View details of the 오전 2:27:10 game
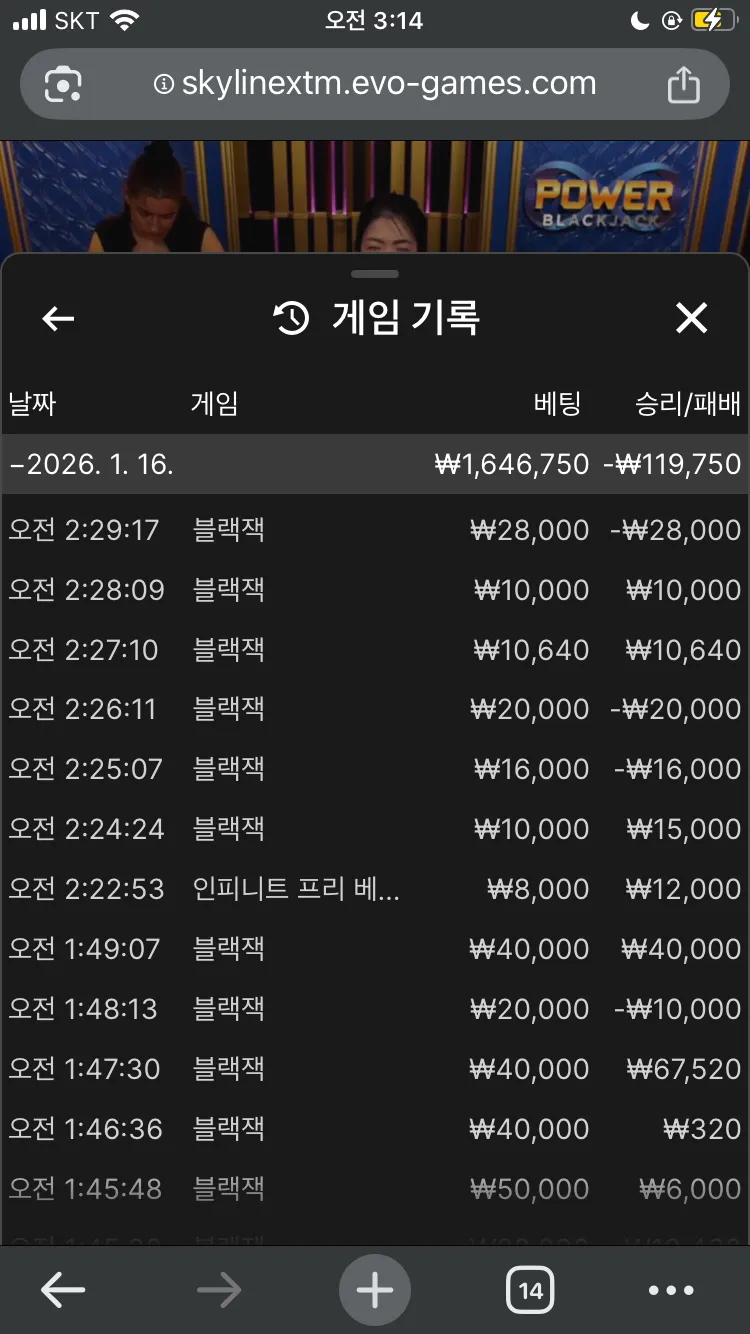Screen dimensions: 750x1334 [375, 650]
